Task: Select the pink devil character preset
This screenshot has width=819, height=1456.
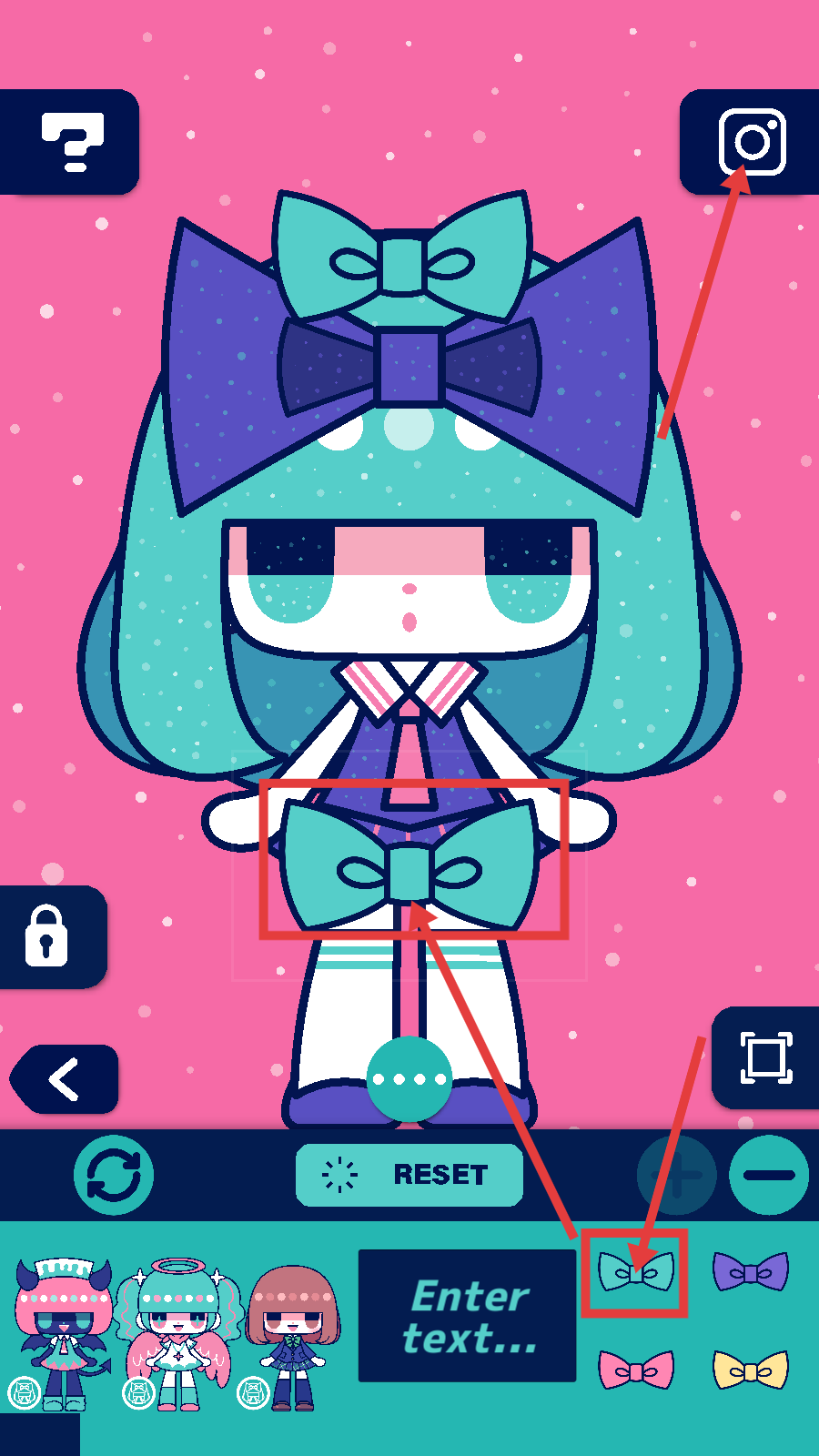Action: [62, 1333]
